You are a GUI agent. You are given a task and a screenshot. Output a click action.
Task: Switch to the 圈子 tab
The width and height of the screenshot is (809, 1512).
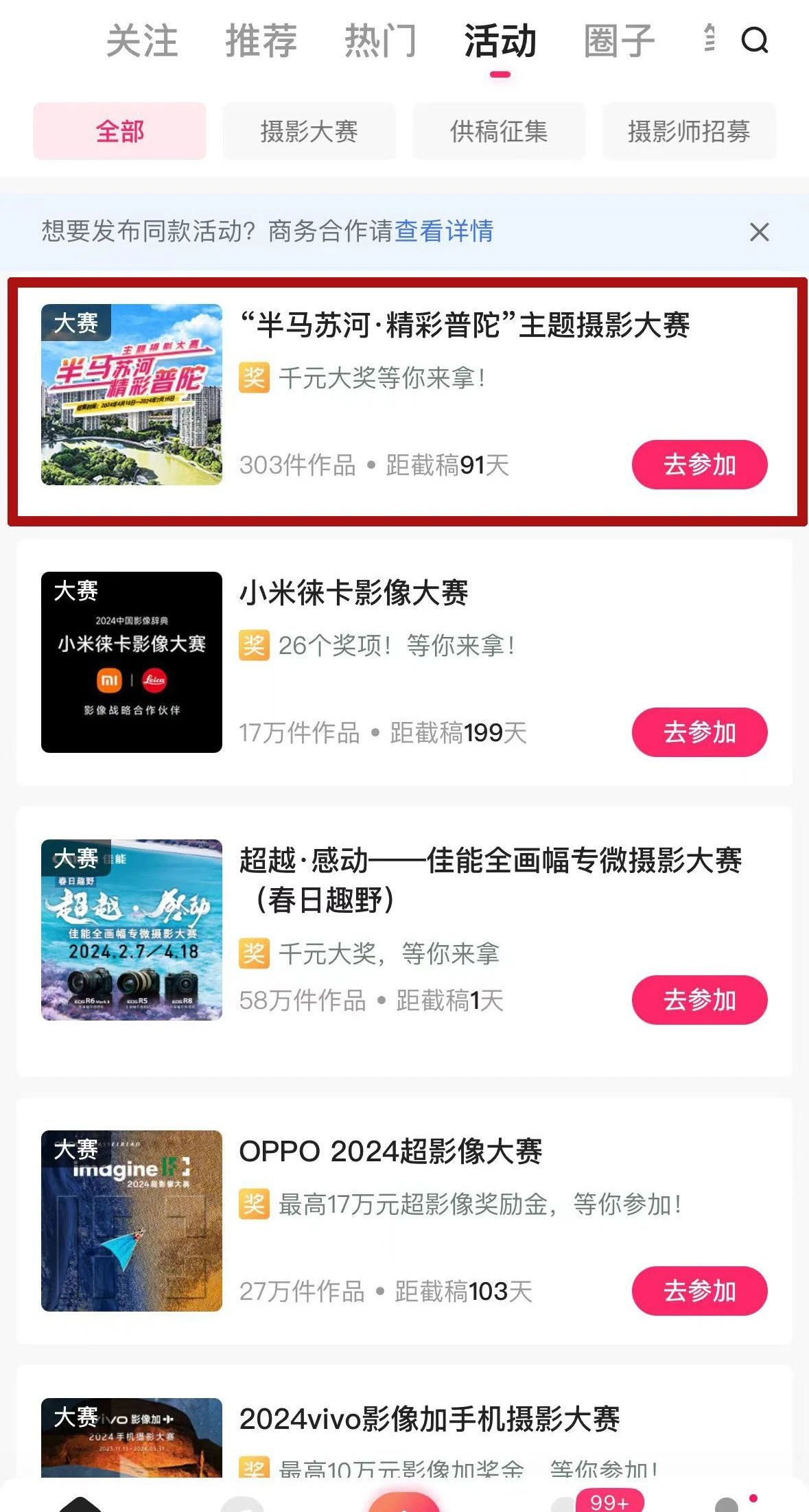pyautogui.click(x=619, y=40)
